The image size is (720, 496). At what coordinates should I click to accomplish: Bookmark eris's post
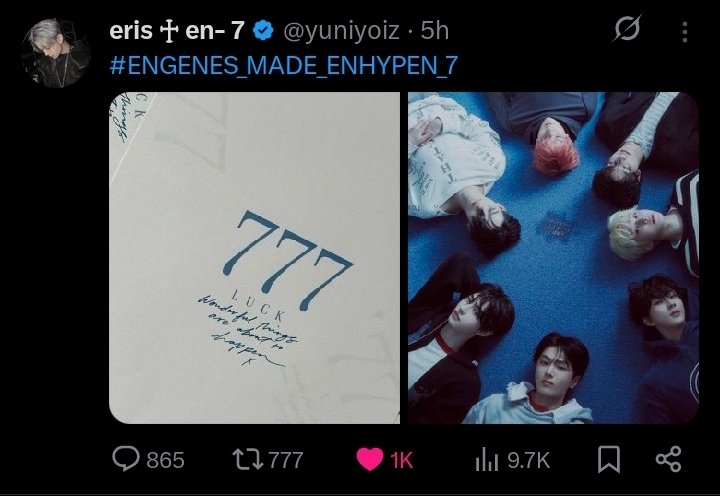pyautogui.click(x=608, y=459)
